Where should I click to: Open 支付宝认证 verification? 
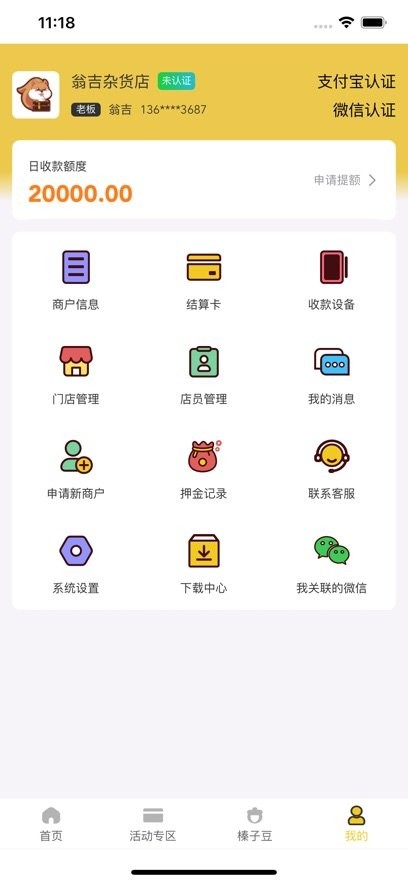[357, 82]
